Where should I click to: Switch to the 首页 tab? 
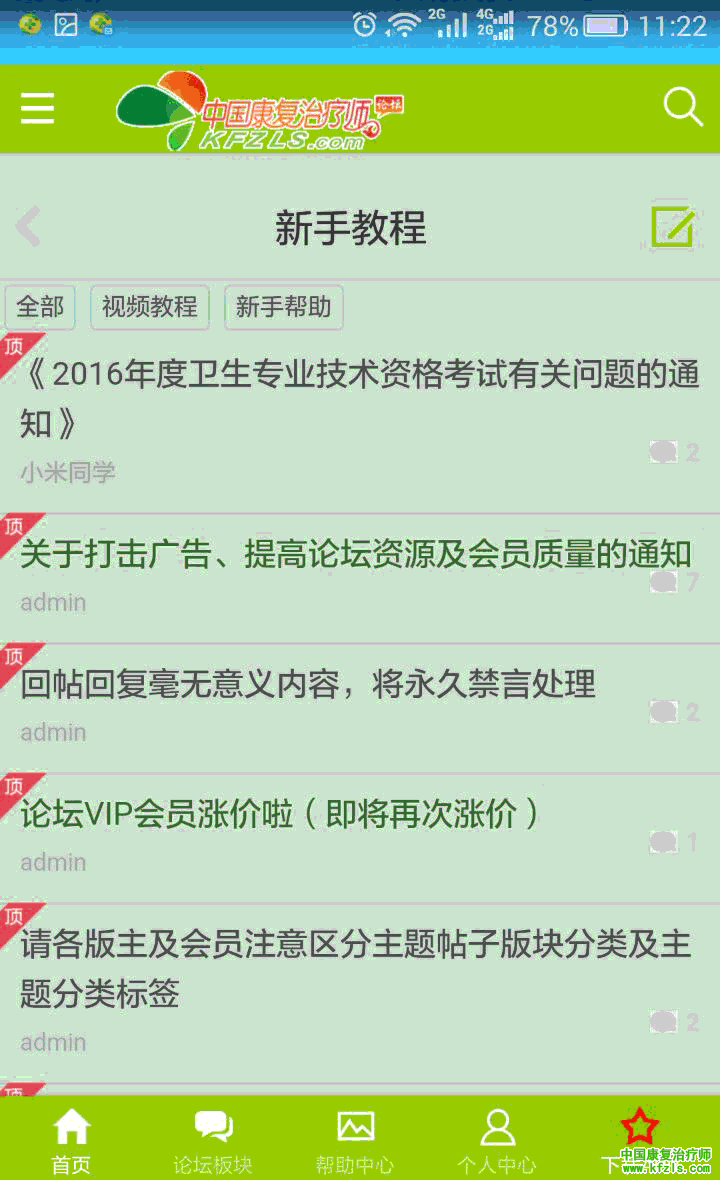71,1140
